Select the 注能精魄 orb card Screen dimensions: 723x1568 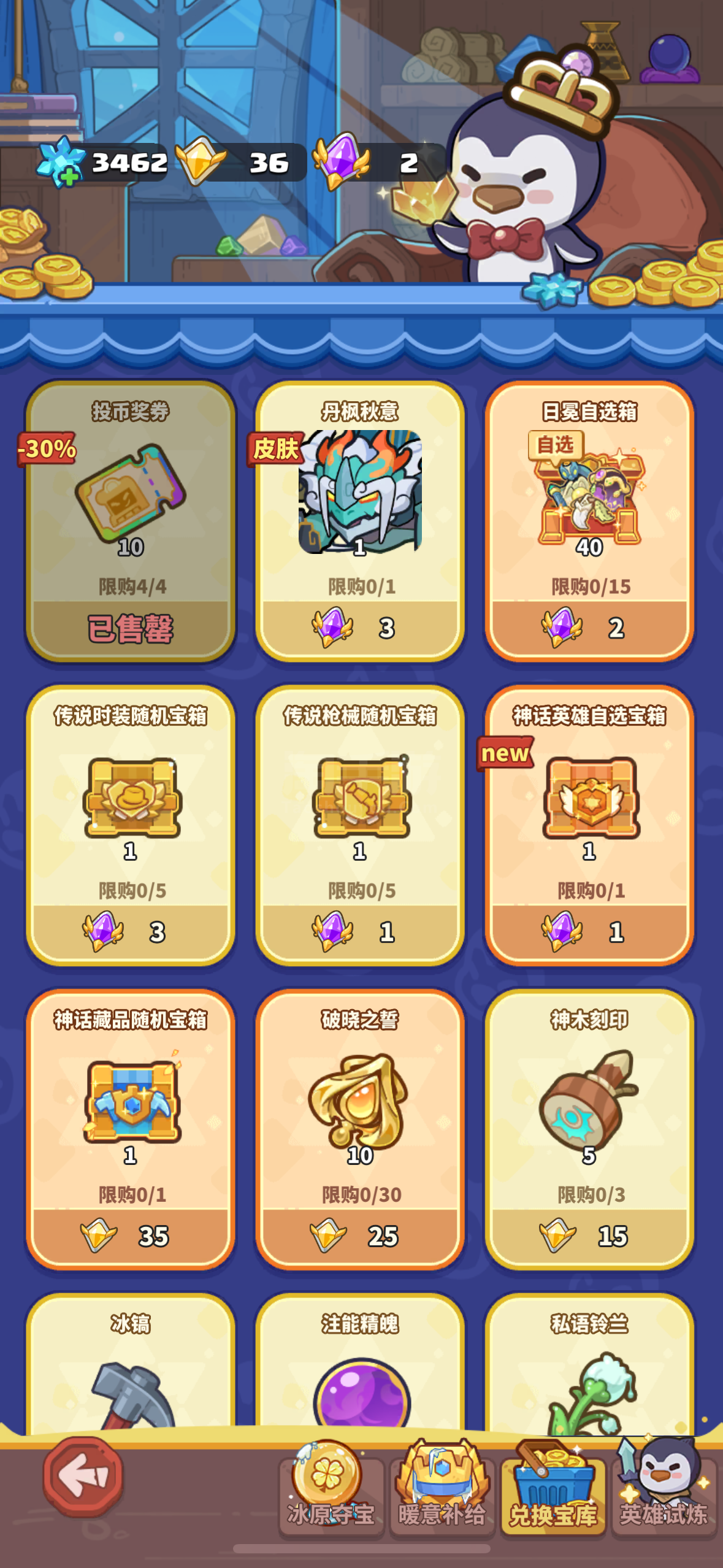(360, 1362)
